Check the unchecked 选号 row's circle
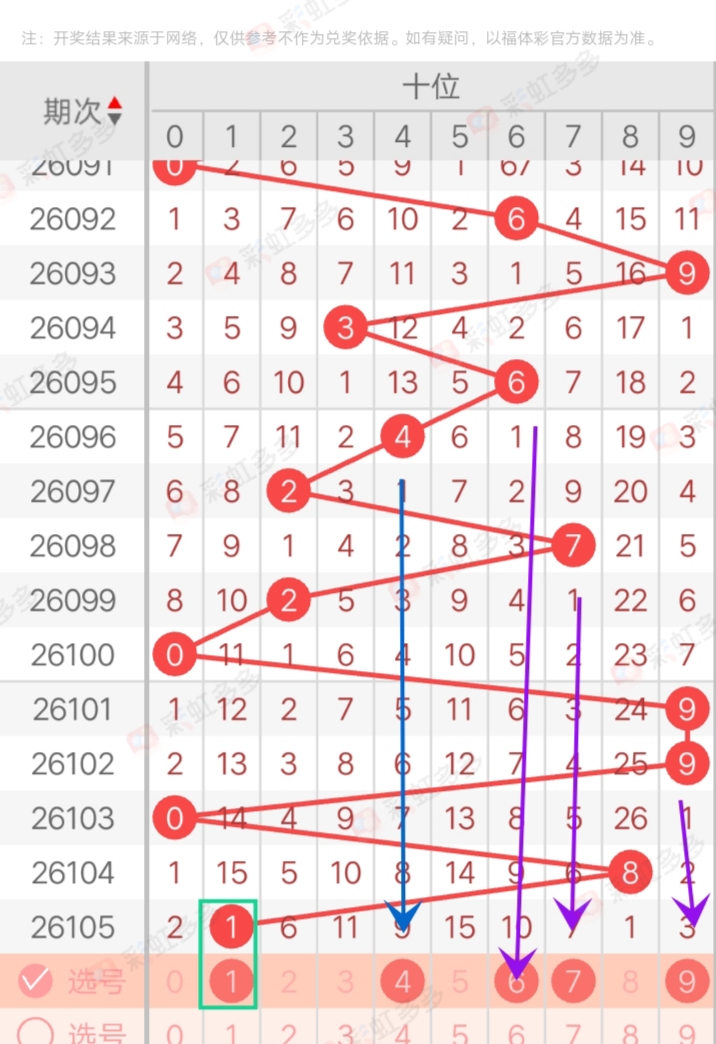The width and height of the screenshot is (716, 1044). [x=35, y=1032]
